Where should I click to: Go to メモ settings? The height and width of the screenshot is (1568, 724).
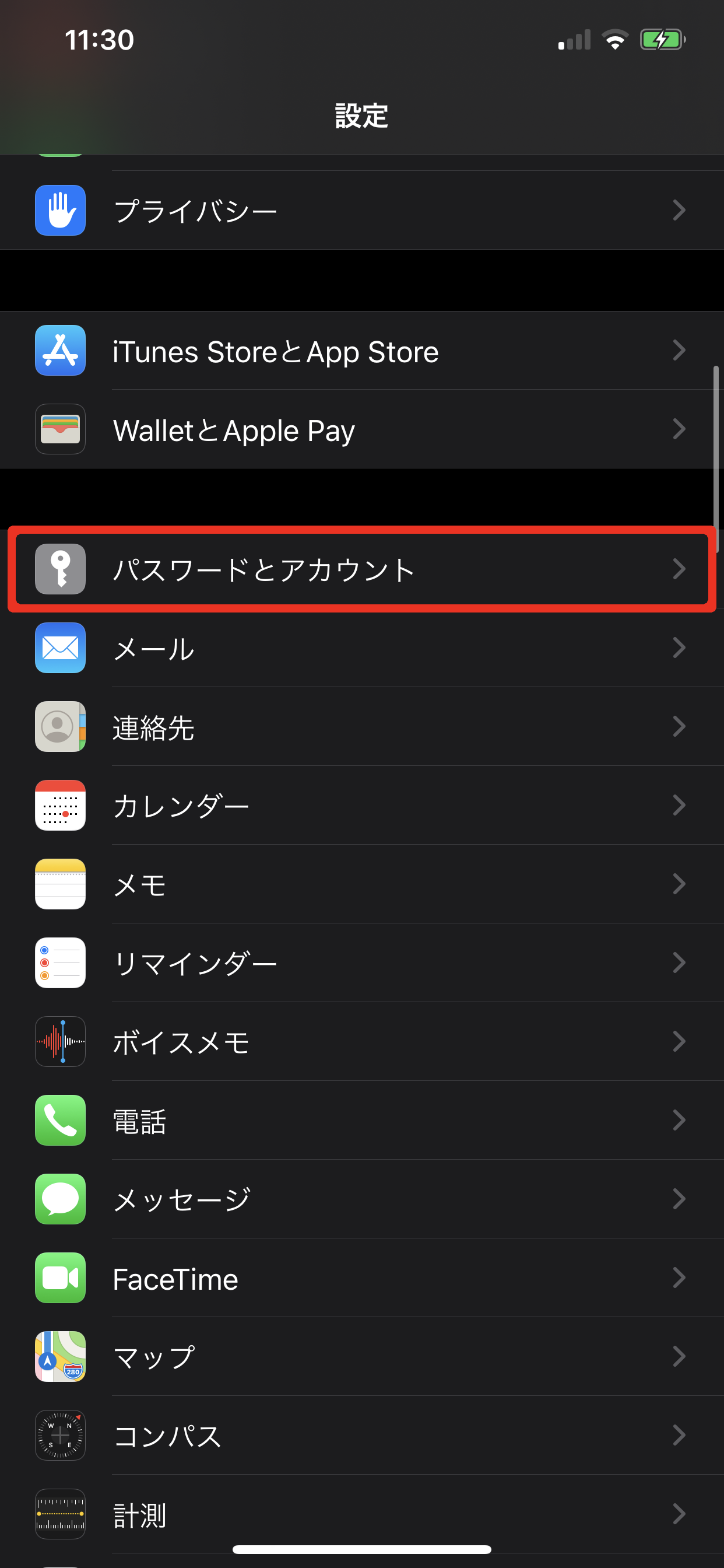361,884
